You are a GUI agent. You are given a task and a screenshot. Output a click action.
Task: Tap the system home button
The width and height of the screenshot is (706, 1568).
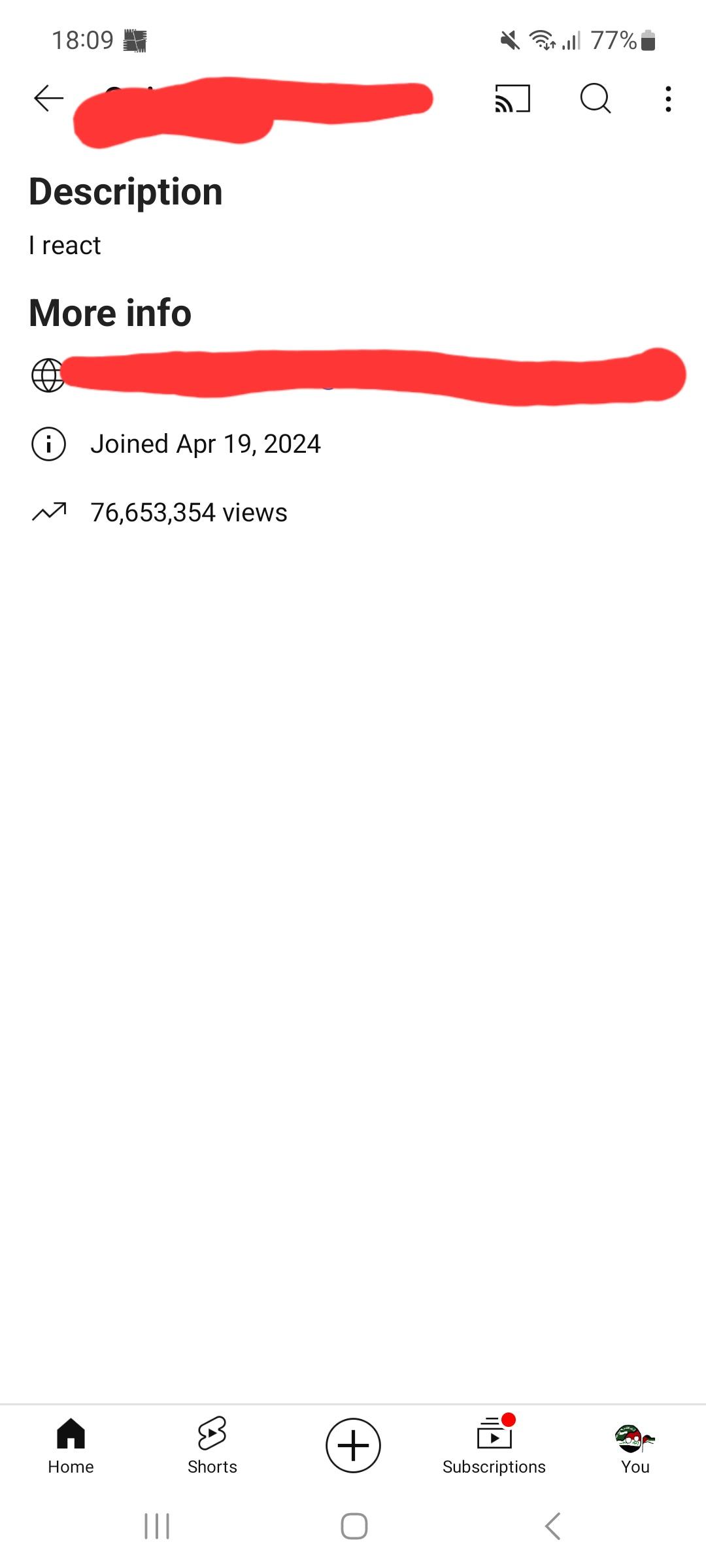354,1526
